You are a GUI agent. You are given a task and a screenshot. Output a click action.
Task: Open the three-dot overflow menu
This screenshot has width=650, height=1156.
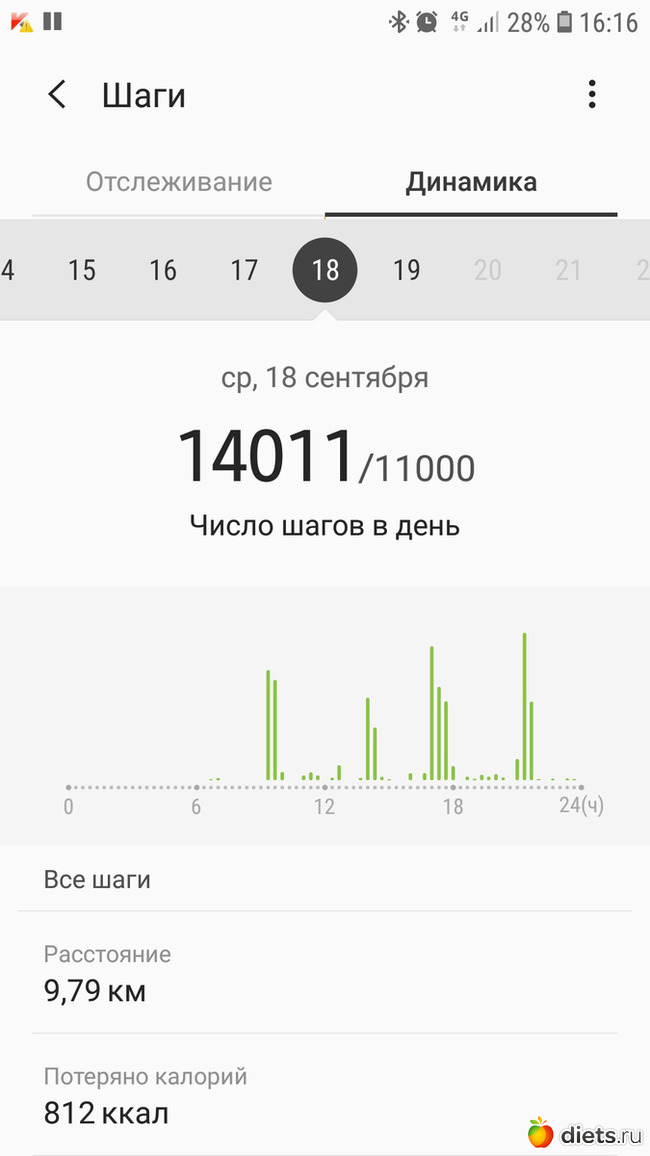pyautogui.click(x=592, y=95)
